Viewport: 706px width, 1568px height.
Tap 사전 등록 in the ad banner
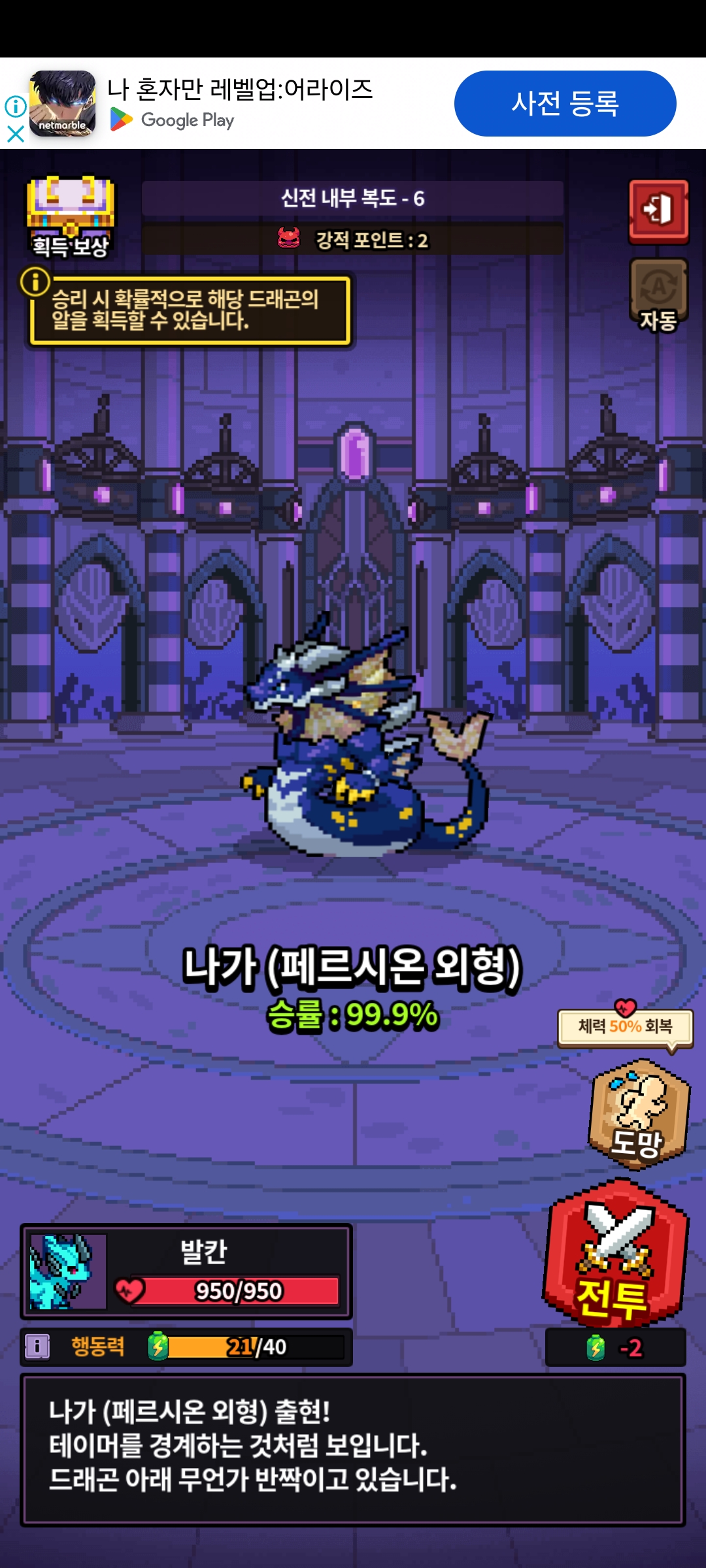(x=565, y=104)
